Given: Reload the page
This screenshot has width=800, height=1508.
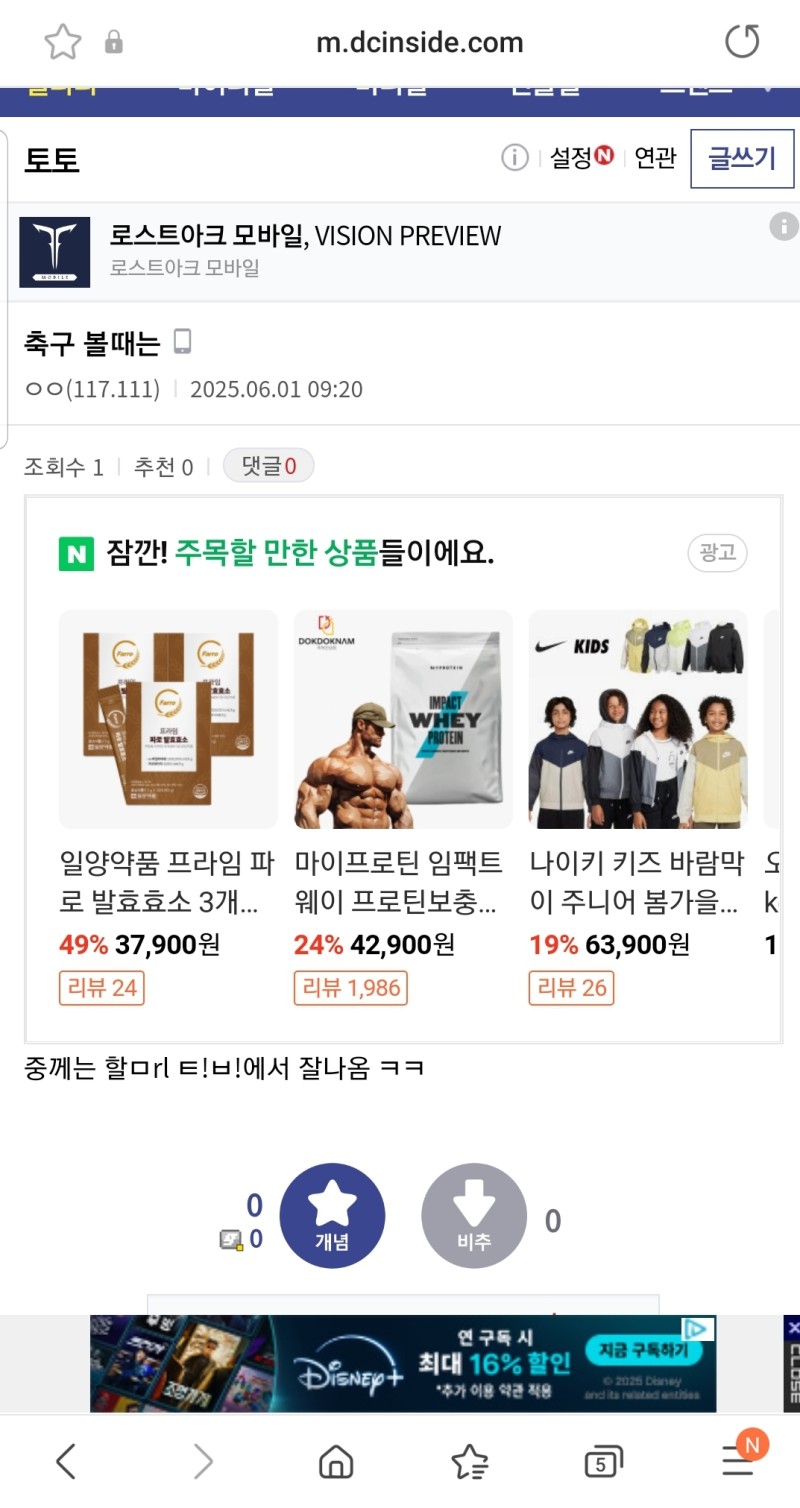Looking at the screenshot, I should 742,42.
